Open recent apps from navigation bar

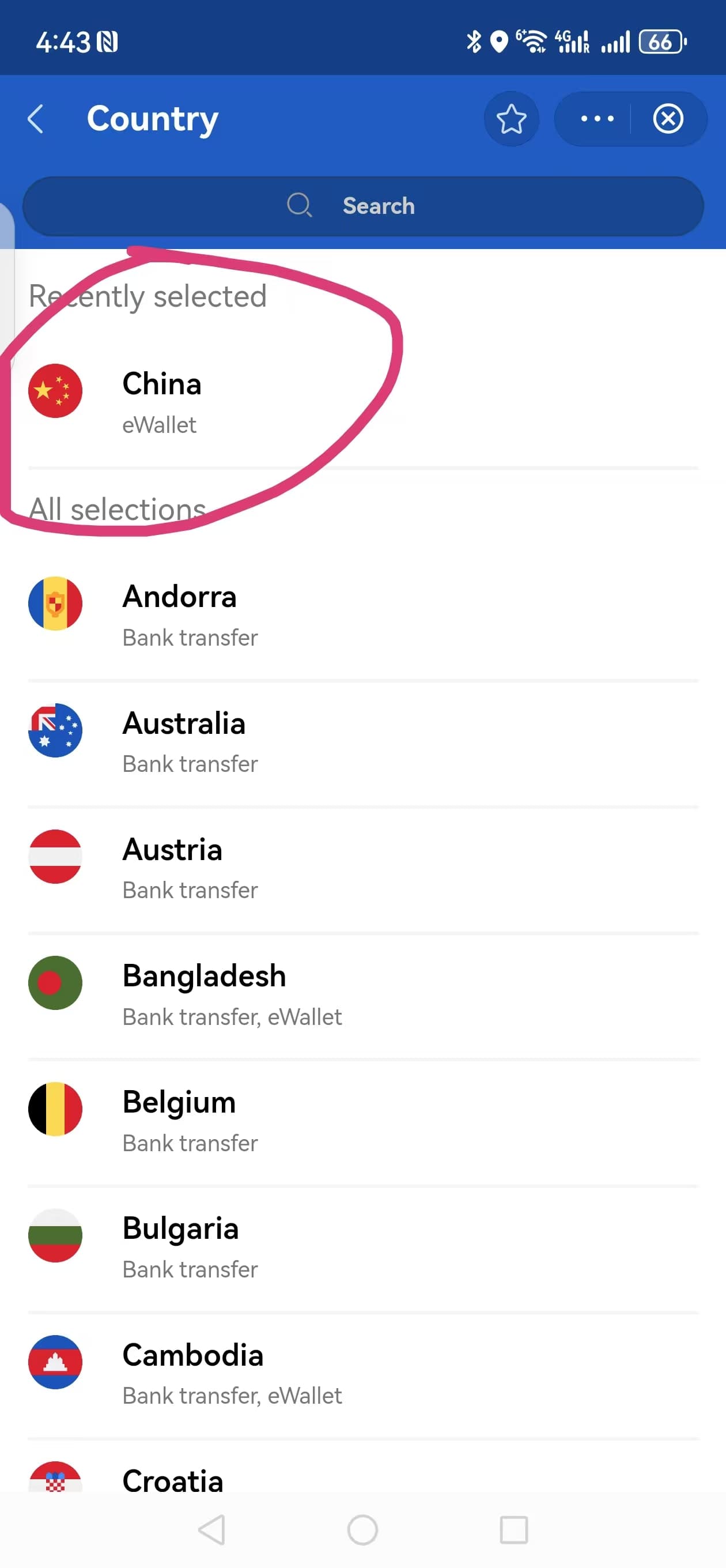click(x=513, y=1529)
